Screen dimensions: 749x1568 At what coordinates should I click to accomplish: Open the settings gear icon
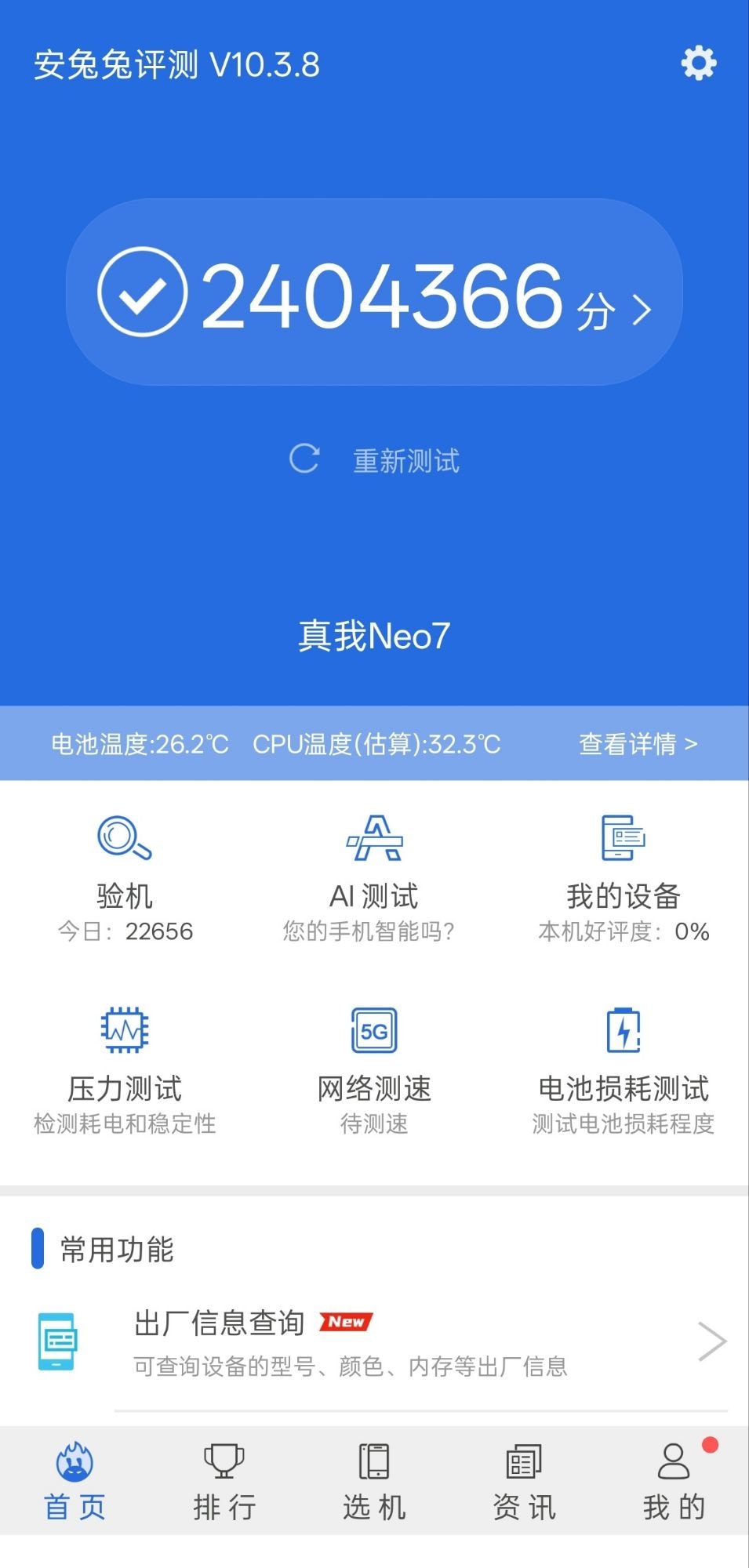(697, 64)
